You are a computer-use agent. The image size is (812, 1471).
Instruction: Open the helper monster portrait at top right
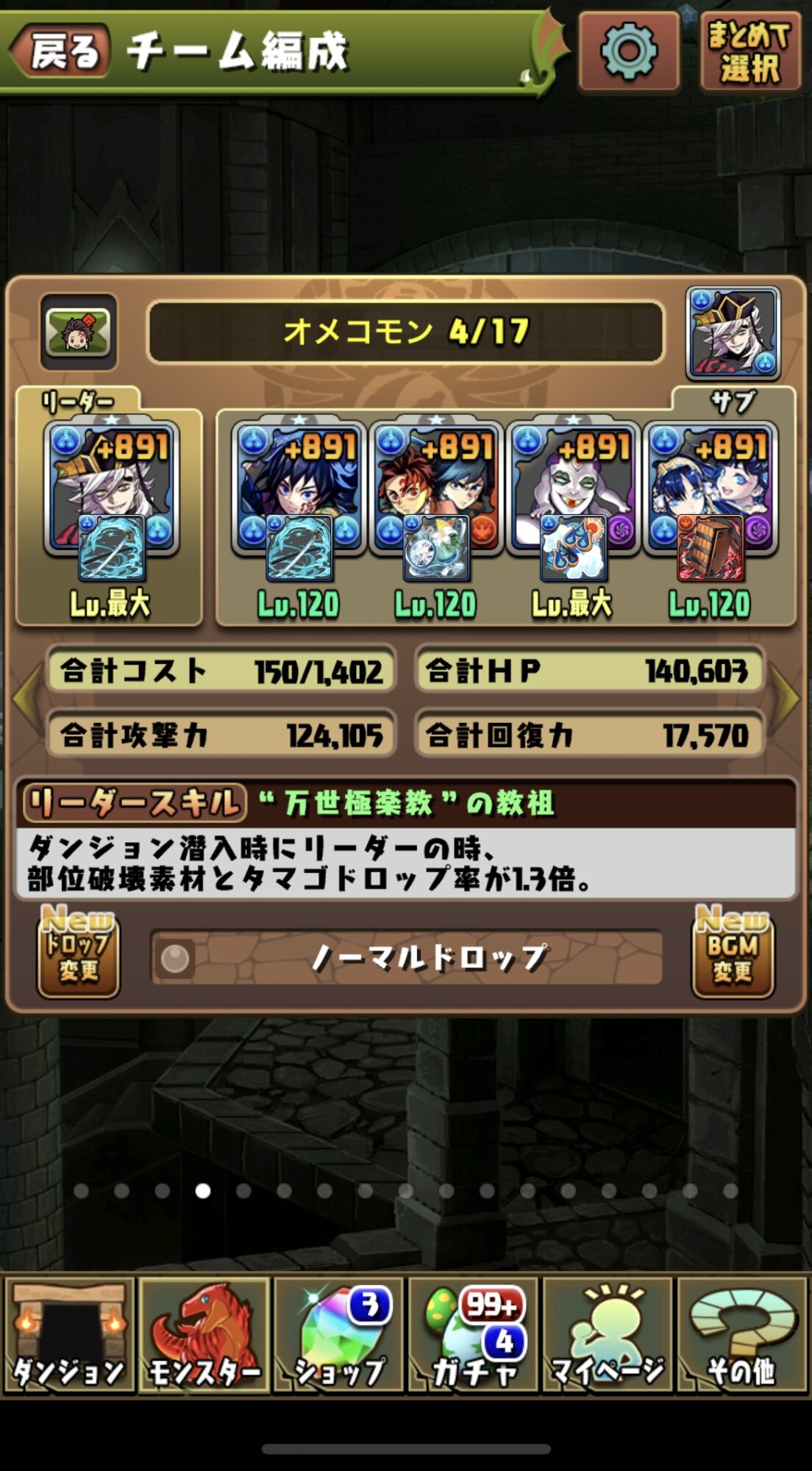[x=733, y=333]
